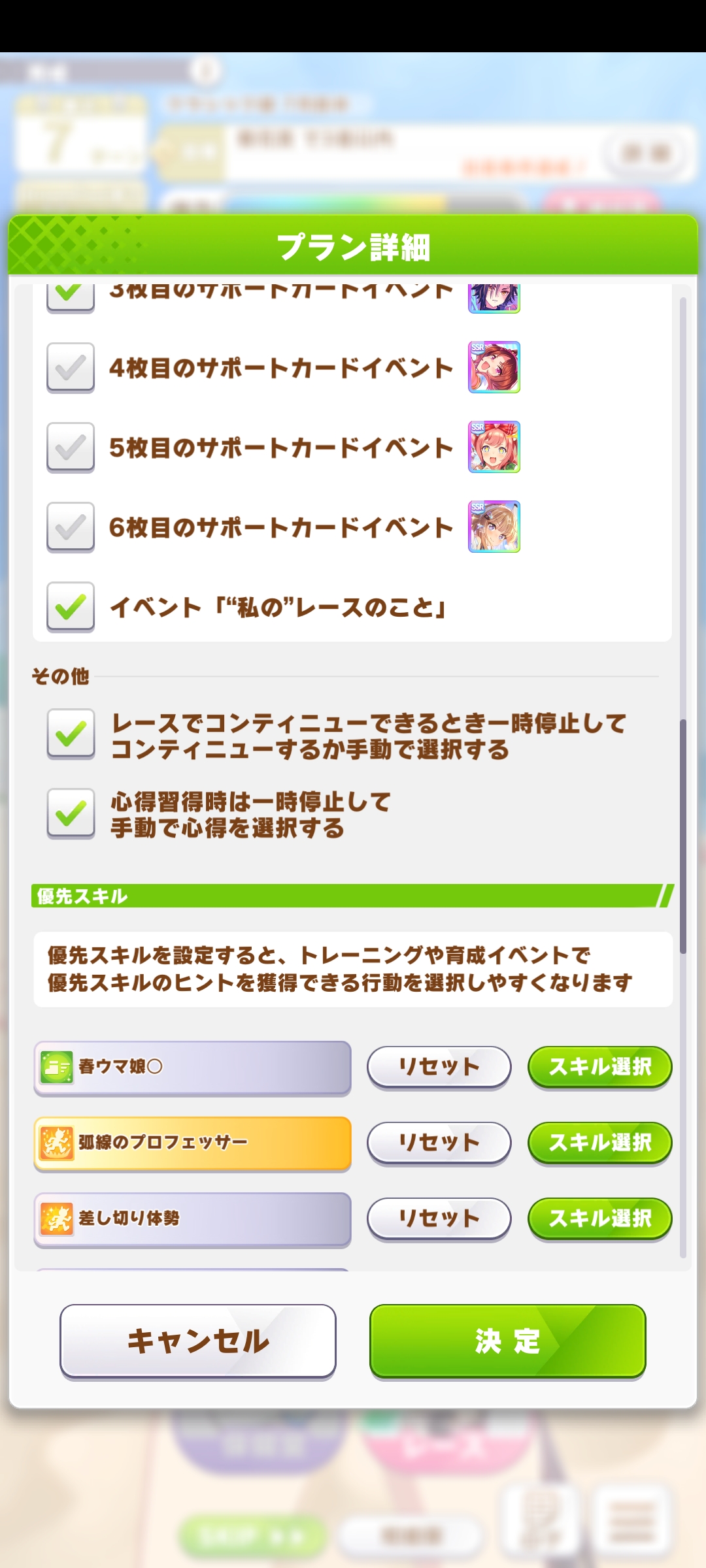The image size is (706, 1568).
Task: Open スキル選択 for 弧線のプロフェッサー
Action: 599,1143
